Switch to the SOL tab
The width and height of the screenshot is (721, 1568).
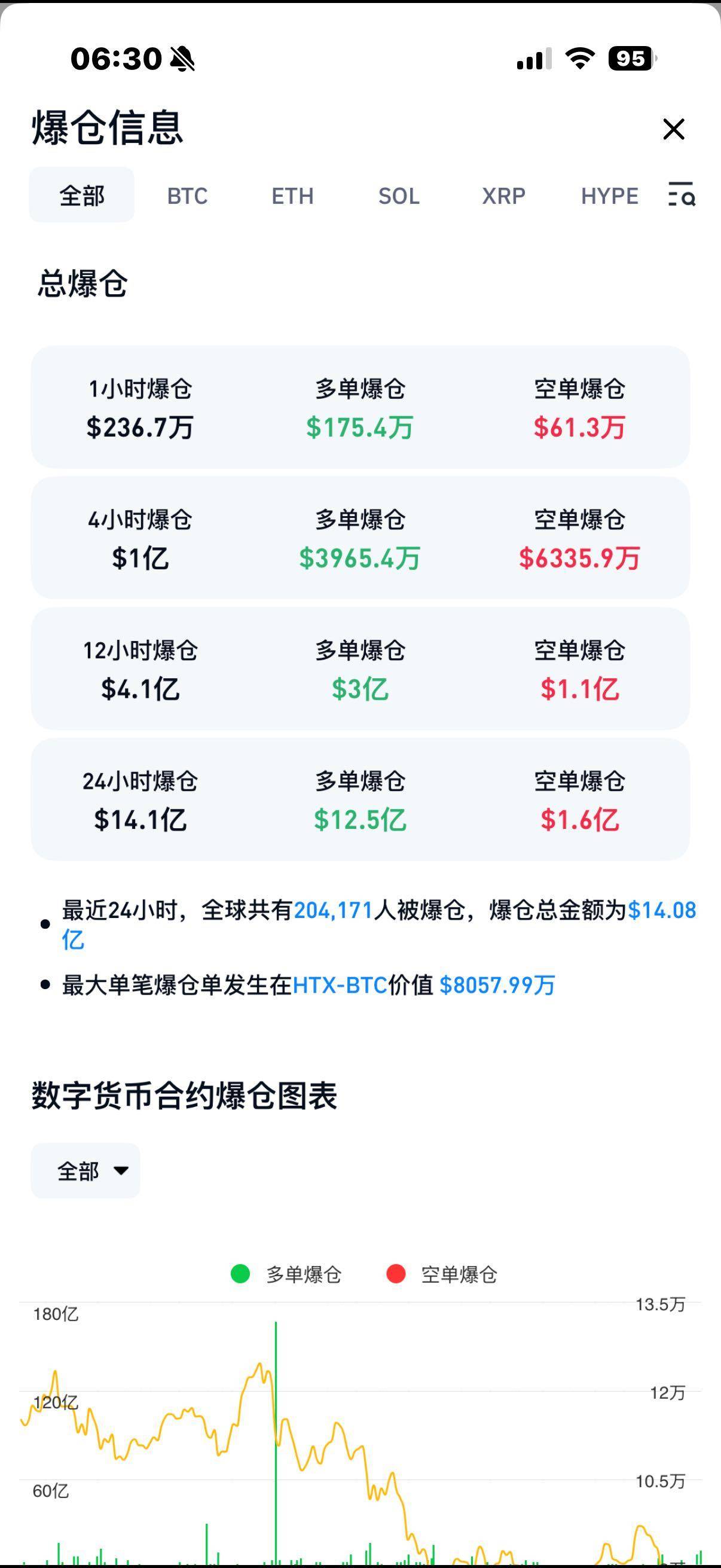click(399, 196)
